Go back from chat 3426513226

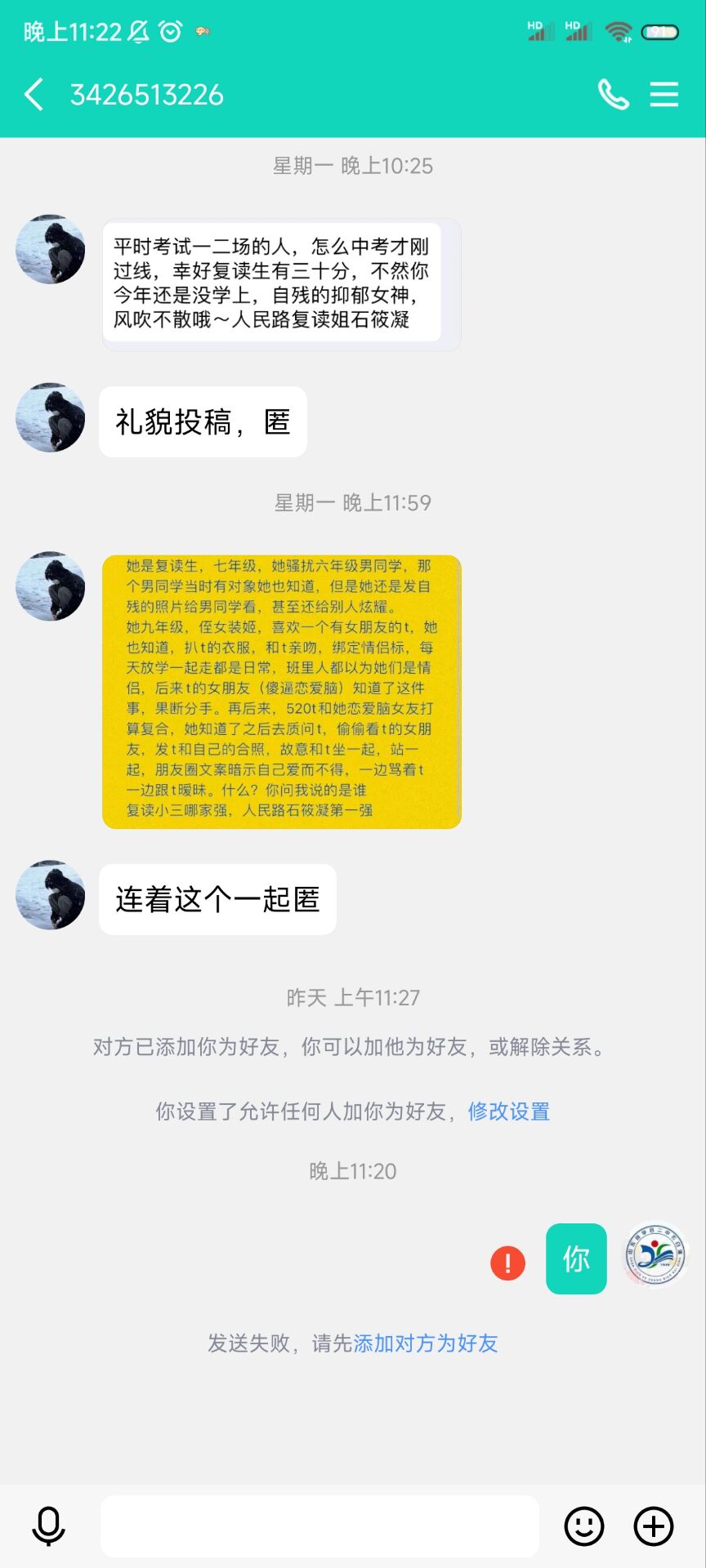pos(34,95)
